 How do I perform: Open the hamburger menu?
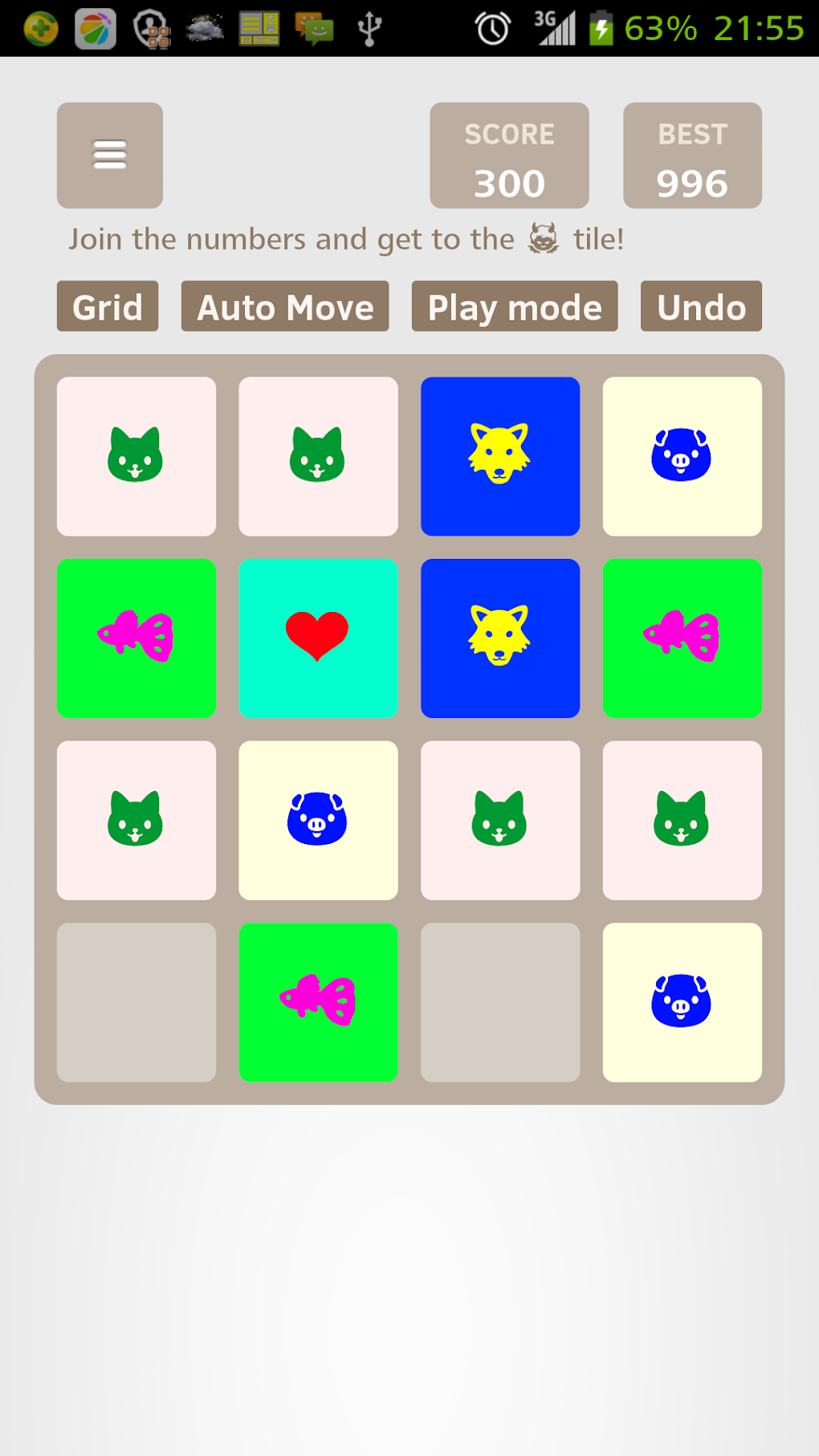(109, 154)
